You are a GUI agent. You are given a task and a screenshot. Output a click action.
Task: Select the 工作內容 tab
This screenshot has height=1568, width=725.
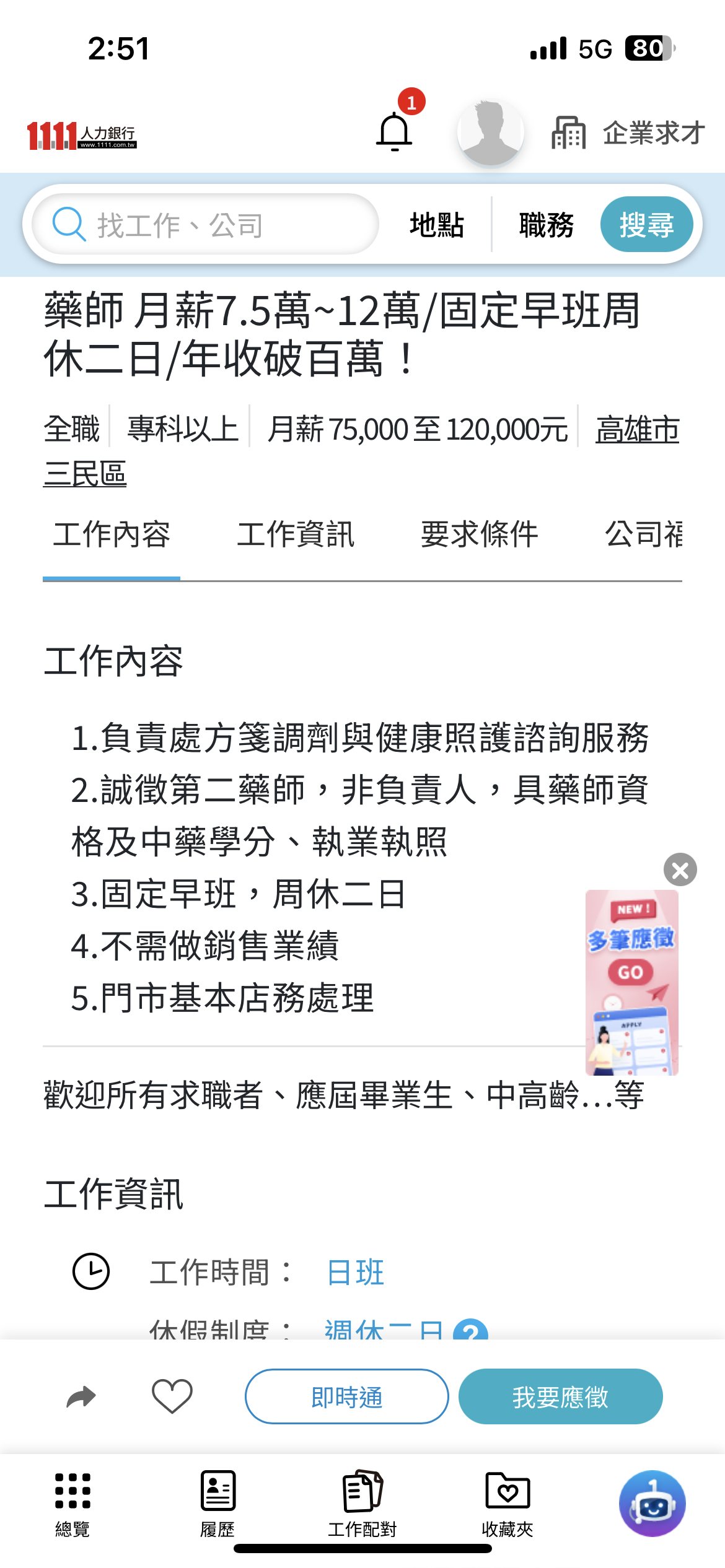[x=112, y=534]
